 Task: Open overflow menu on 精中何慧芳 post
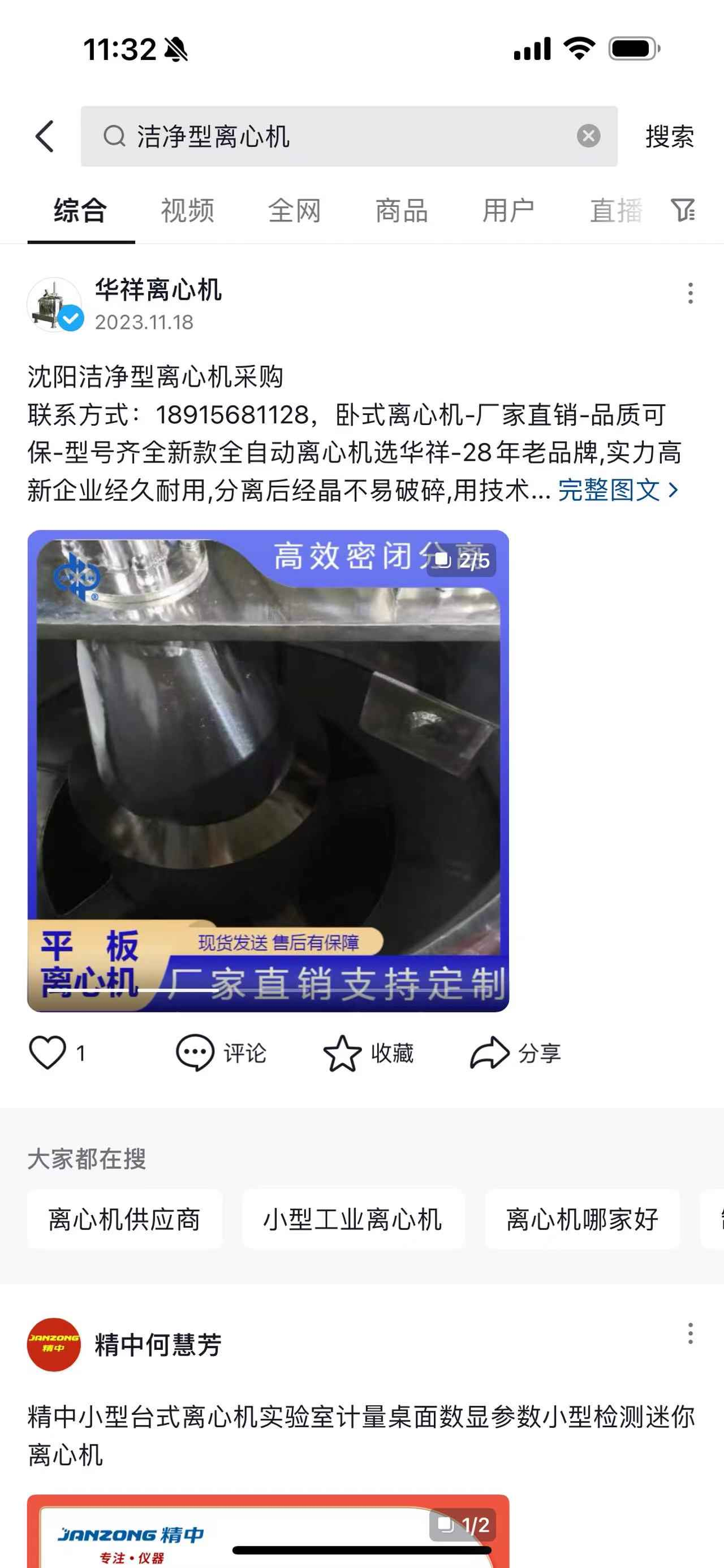pos(690,1333)
